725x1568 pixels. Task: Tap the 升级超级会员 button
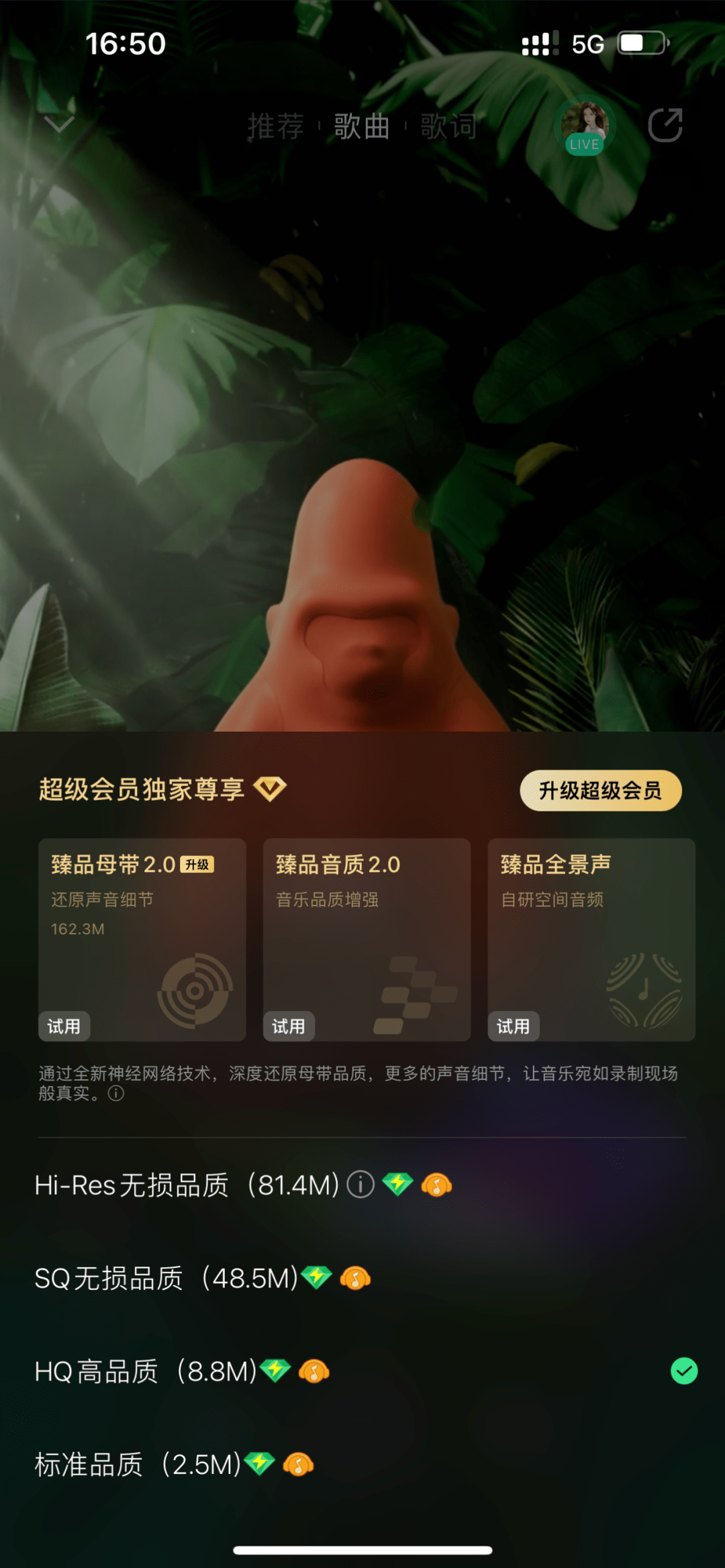pyautogui.click(x=600, y=791)
